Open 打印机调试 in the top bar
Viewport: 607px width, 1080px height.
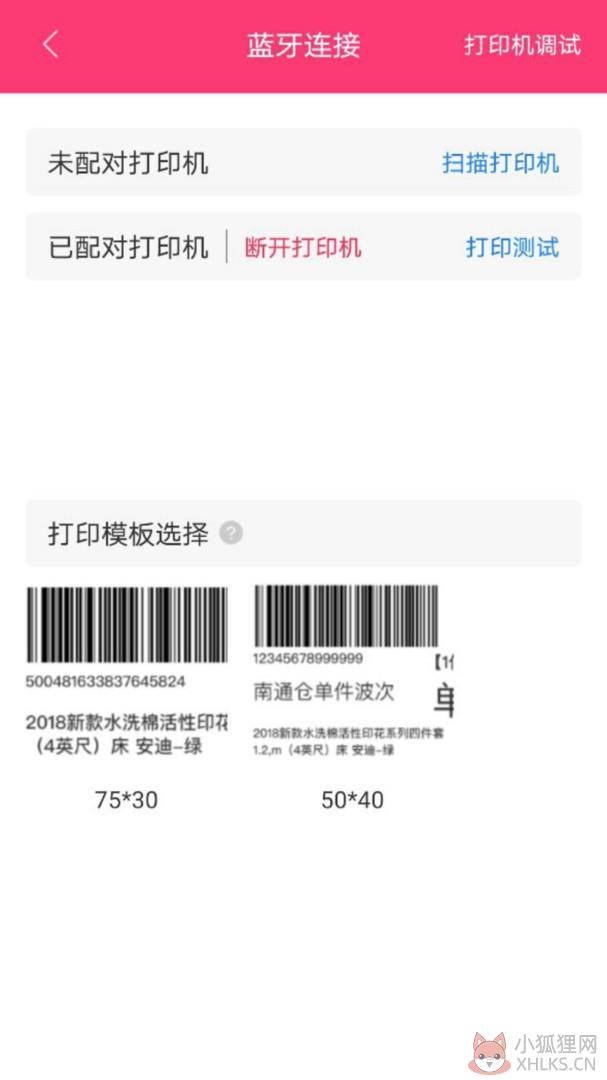[x=522, y=45]
